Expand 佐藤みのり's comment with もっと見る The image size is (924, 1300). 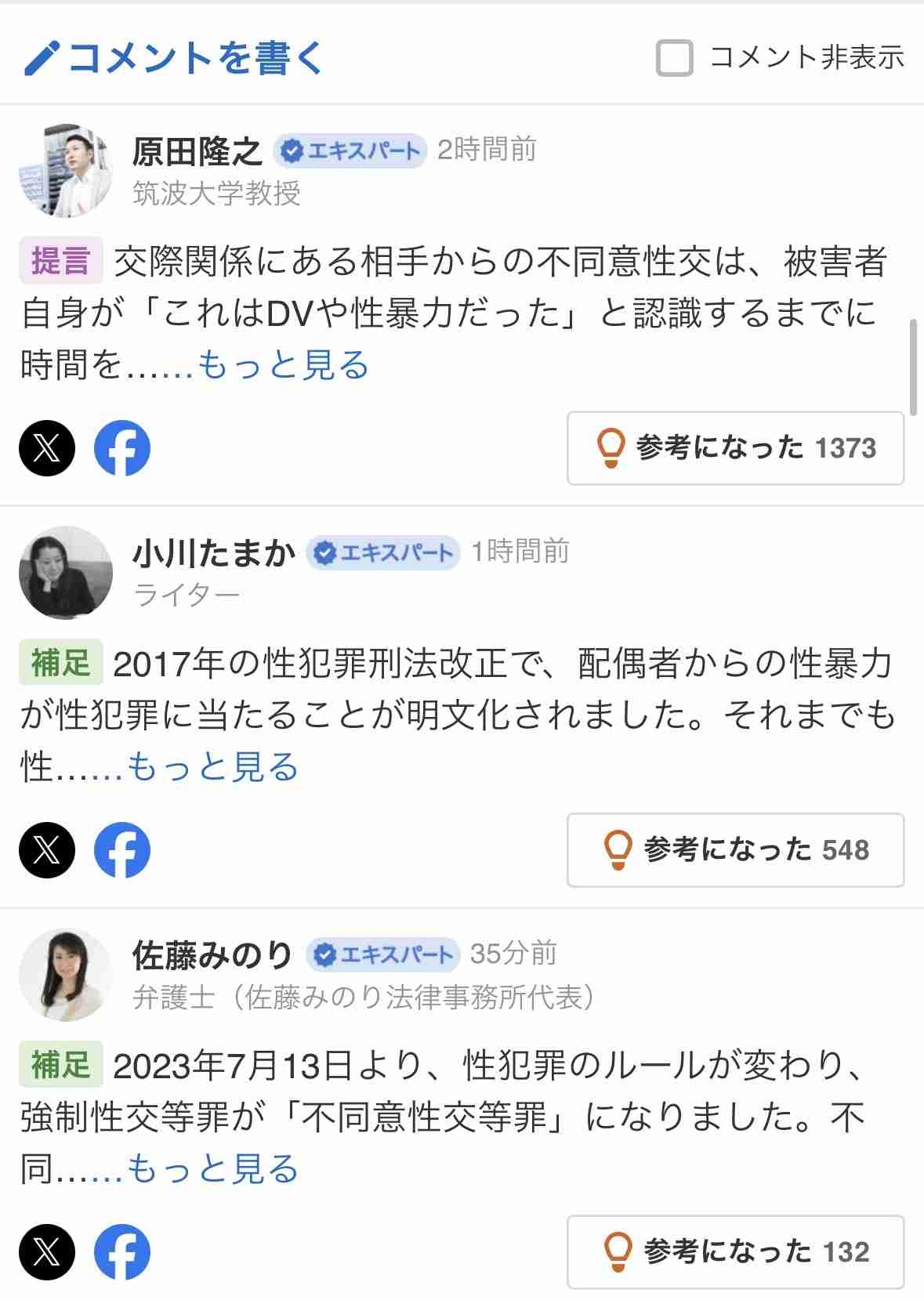pyautogui.click(x=212, y=1169)
